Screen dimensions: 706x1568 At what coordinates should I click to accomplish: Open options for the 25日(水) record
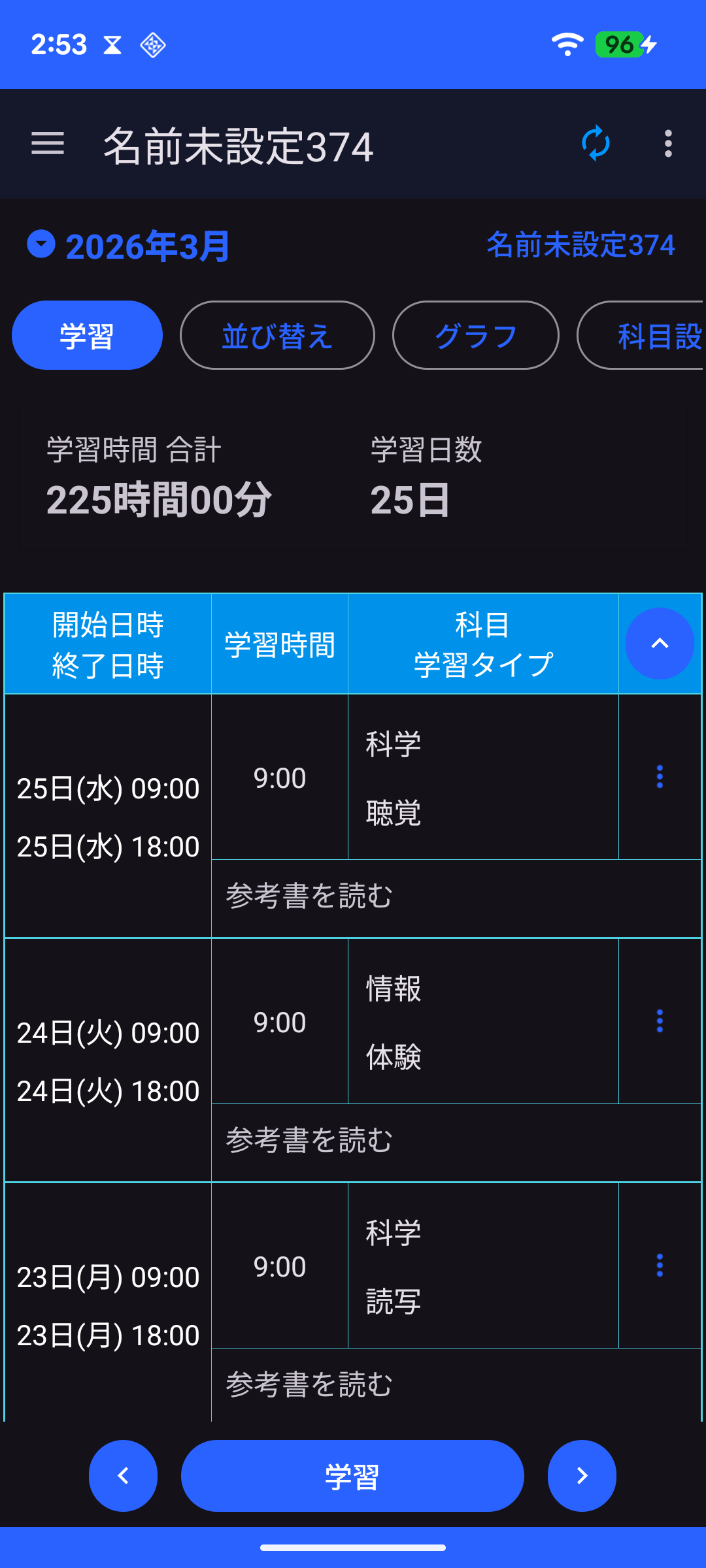[660, 777]
